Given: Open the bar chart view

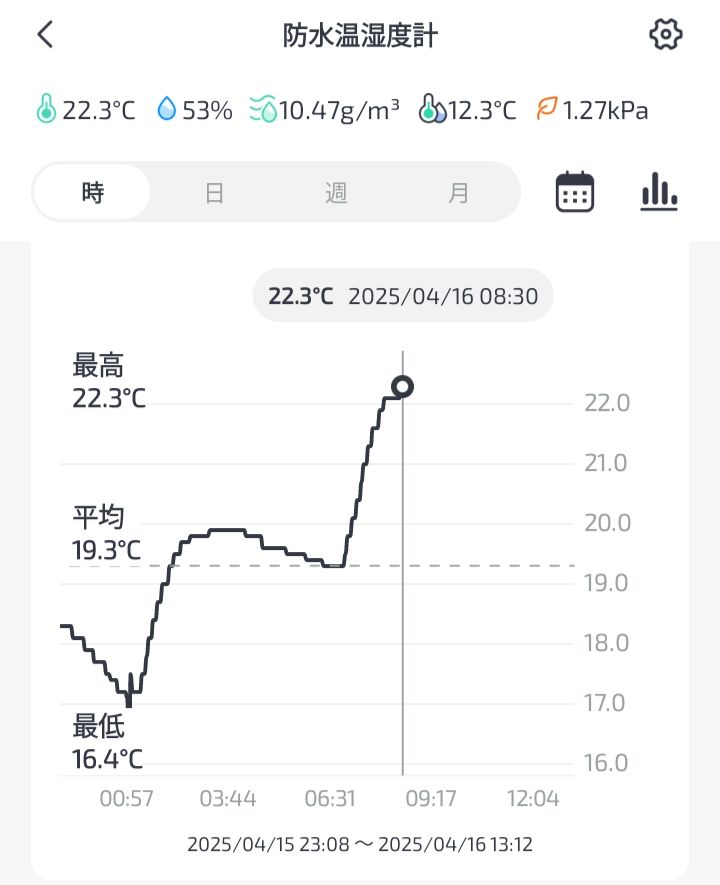Looking at the screenshot, I should click(659, 191).
